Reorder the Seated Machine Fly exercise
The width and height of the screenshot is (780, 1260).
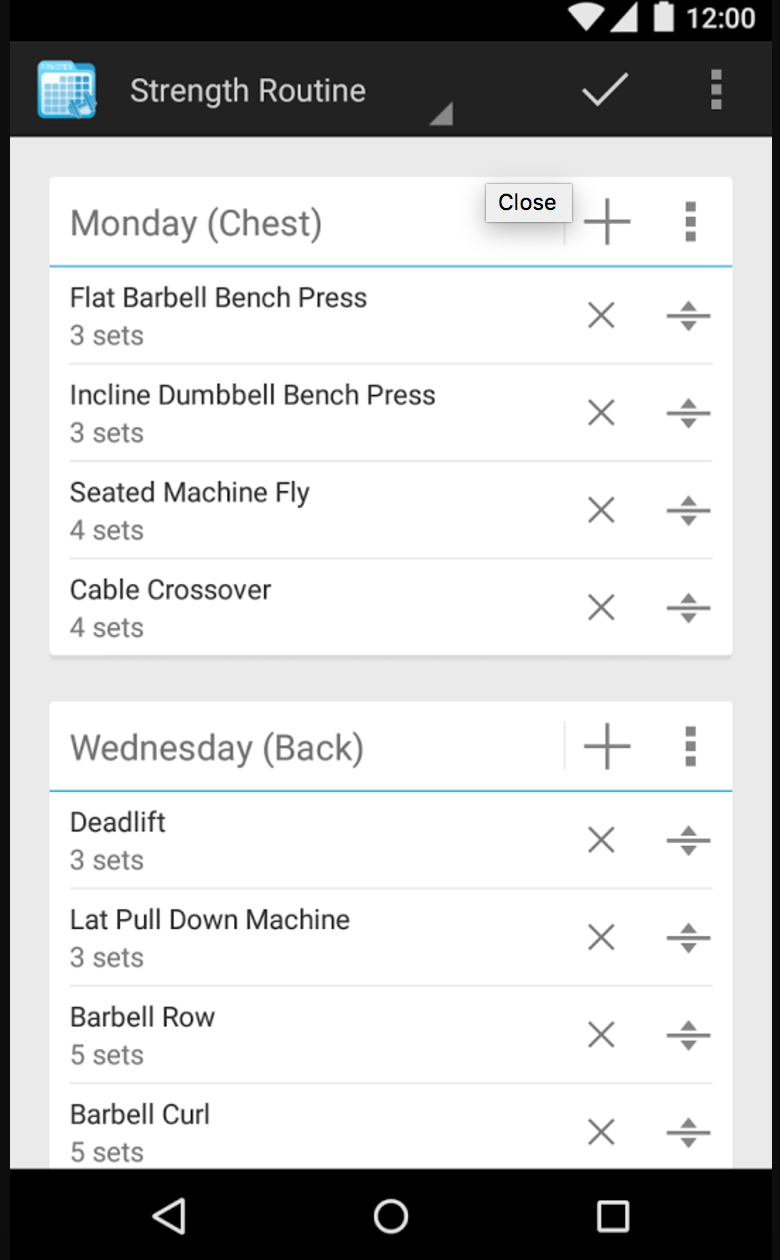tap(687, 510)
